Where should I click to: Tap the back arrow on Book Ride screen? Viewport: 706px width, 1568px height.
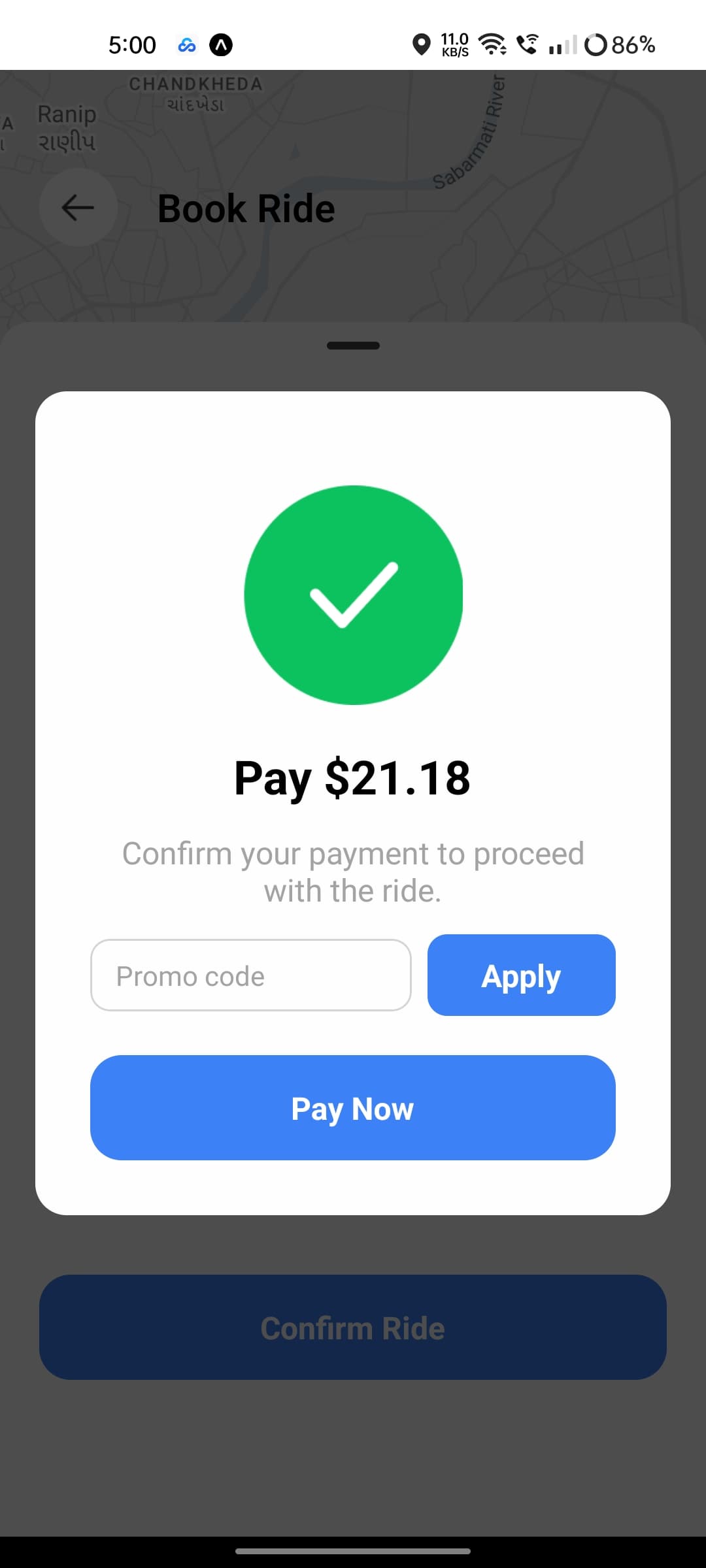[x=78, y=208]
